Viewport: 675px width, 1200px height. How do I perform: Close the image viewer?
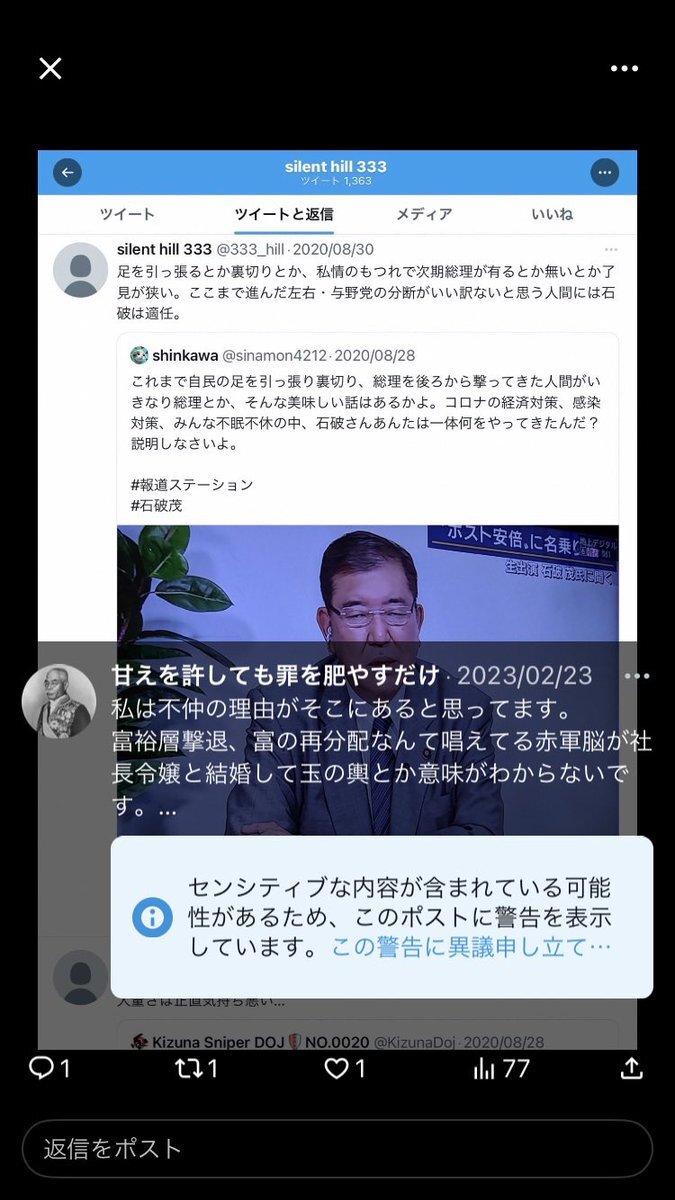pyautogui.click(x=50, y=68)
